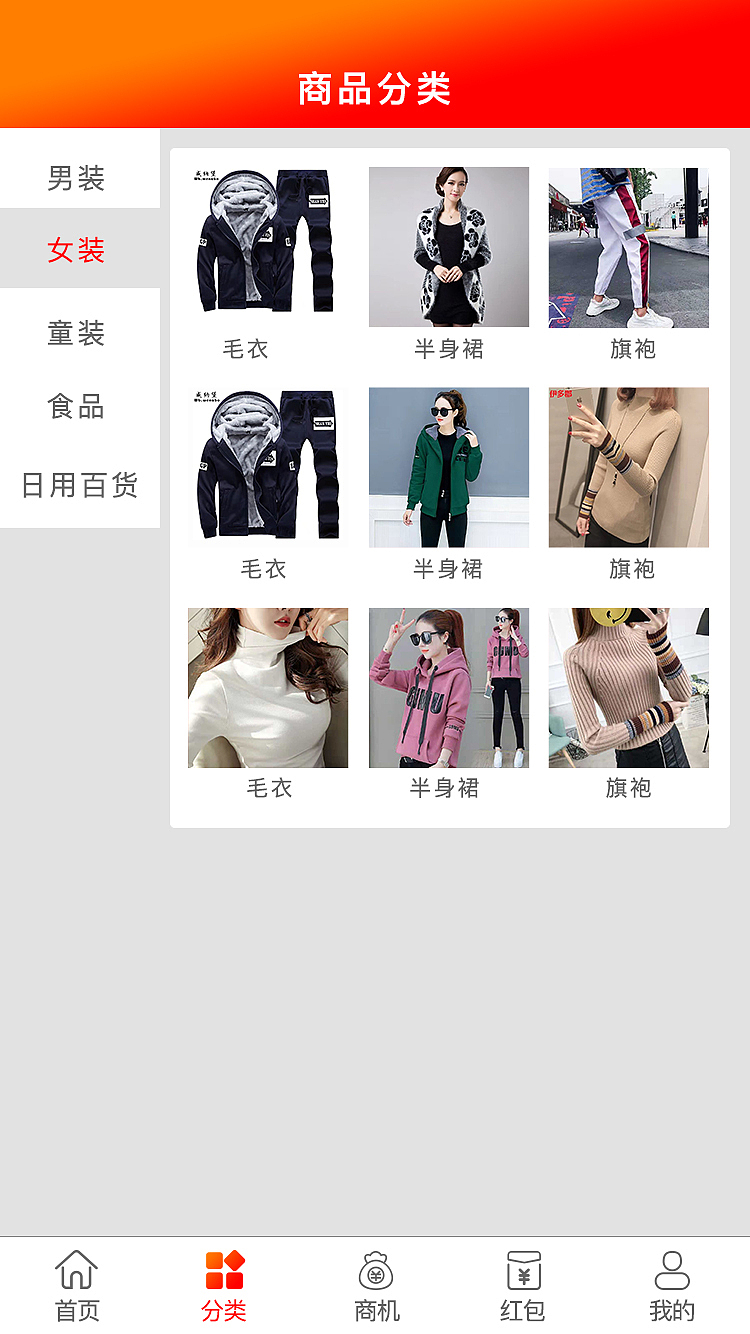Open 我的 profile via the person icon
This screenshot has width=750, height=1334.
672,1269
